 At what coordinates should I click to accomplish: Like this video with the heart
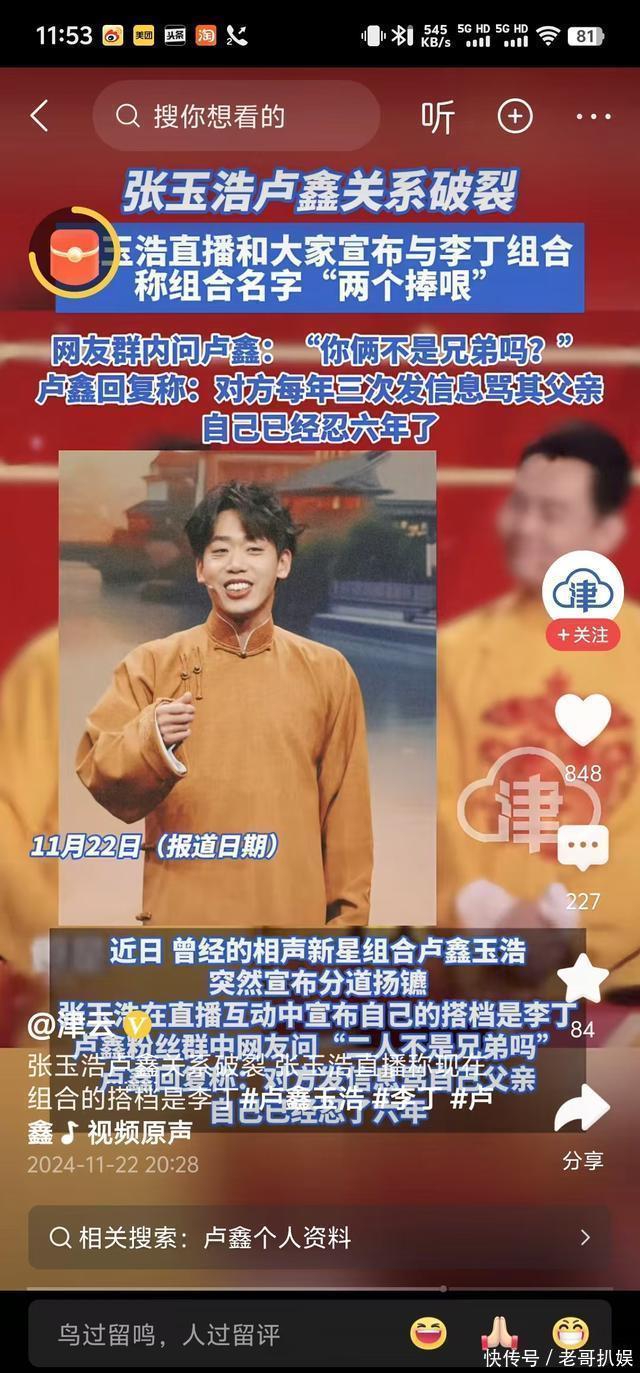pyautogui.click(x=583, y=720)
